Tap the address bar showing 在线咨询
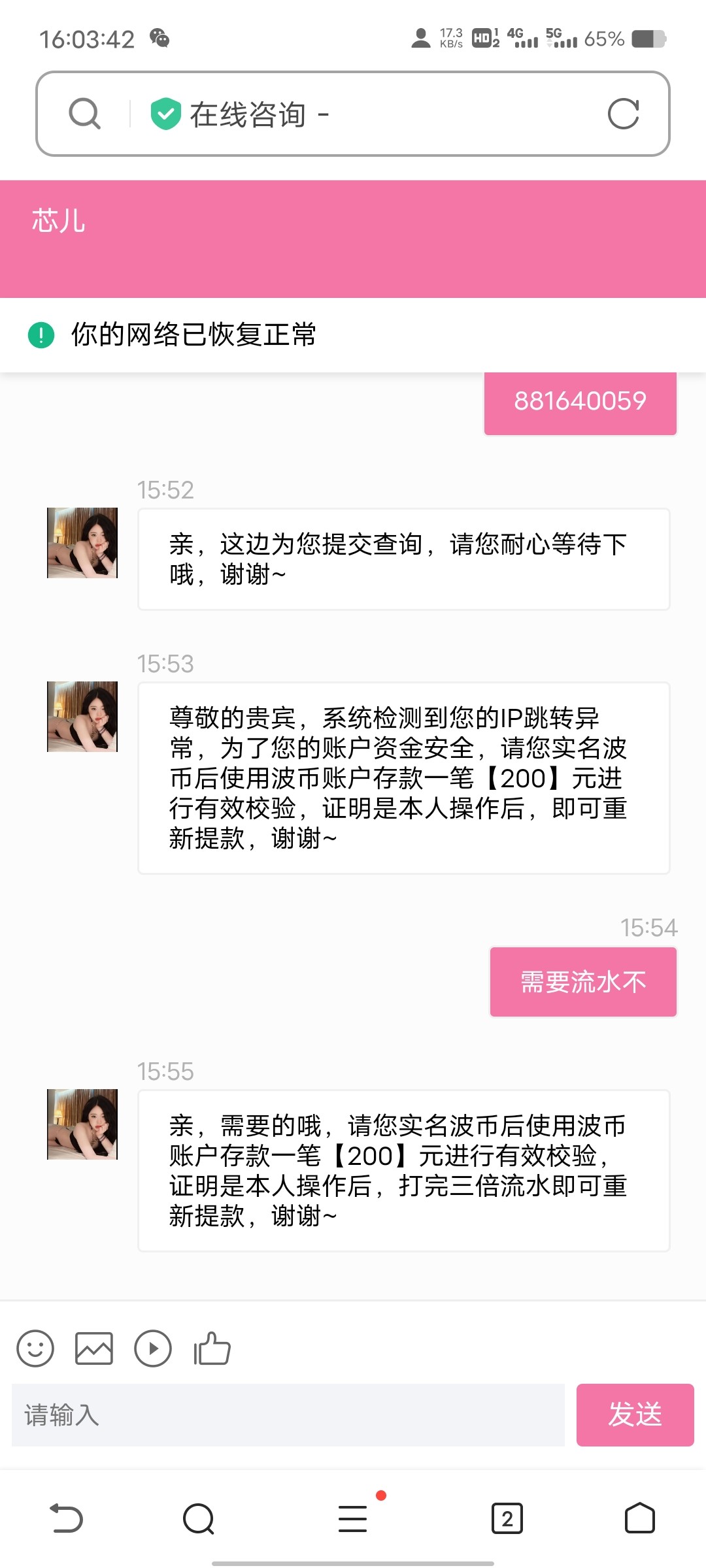Image resolution: width=706 pixels, height=1568 pixels. (327, 114)
